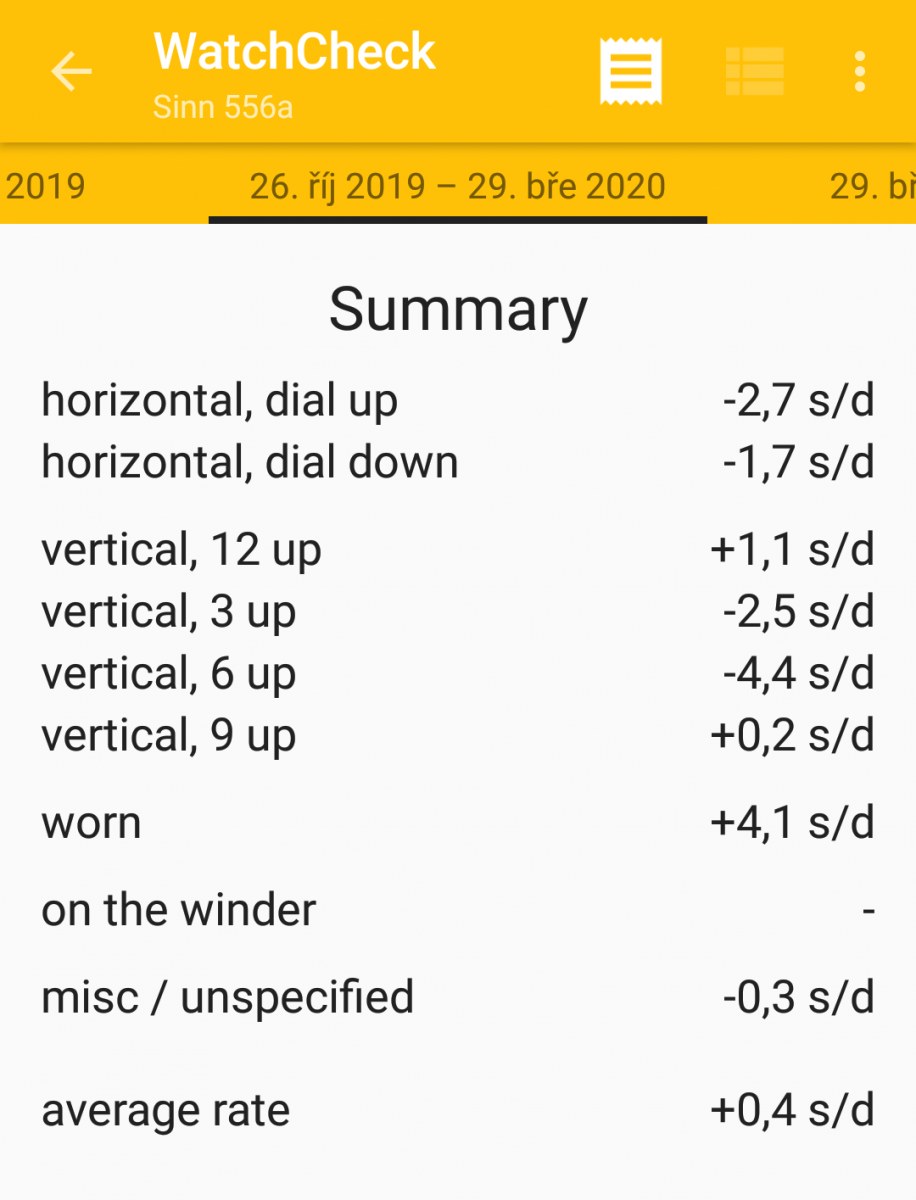916x1200 pixels.
Task: Switch to the earlier period tab ending 2019
Action: pyautogui.click(x=45, y=187)
